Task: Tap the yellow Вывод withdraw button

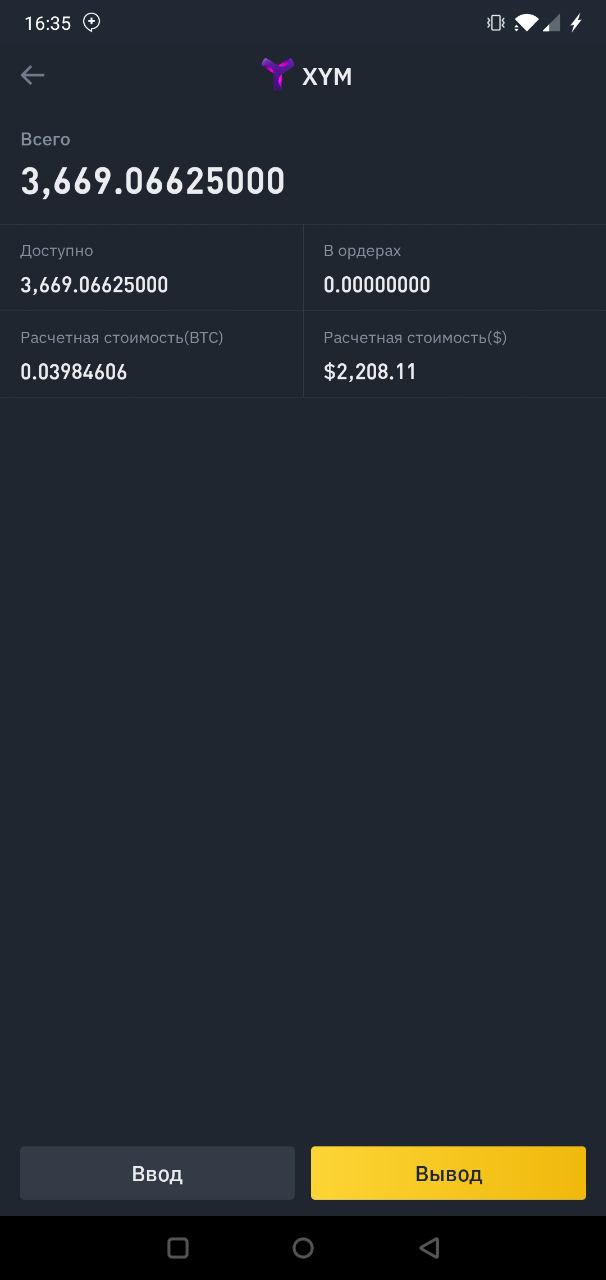Action: pos(448,1173)
